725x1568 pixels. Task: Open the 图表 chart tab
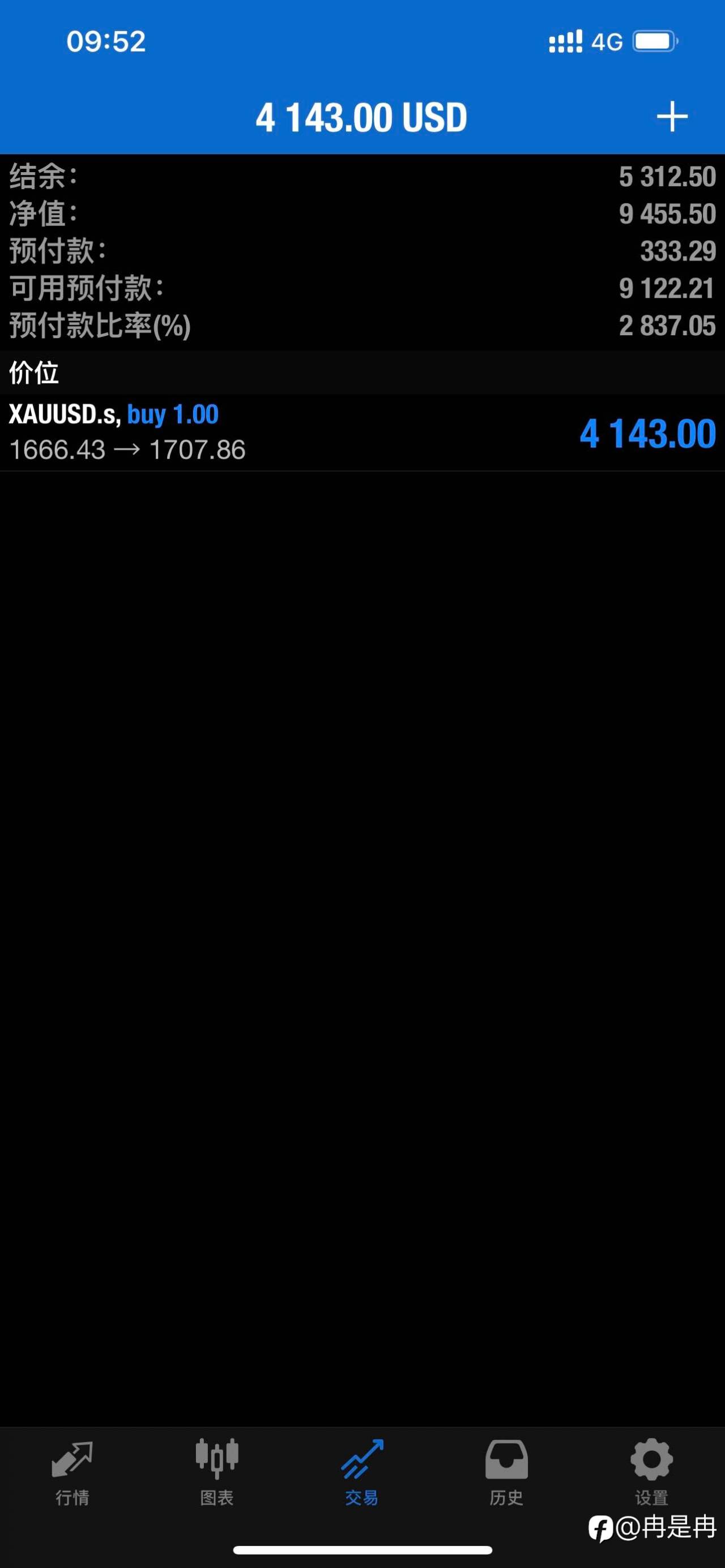pyautogui.click(x=217, y=1472)
